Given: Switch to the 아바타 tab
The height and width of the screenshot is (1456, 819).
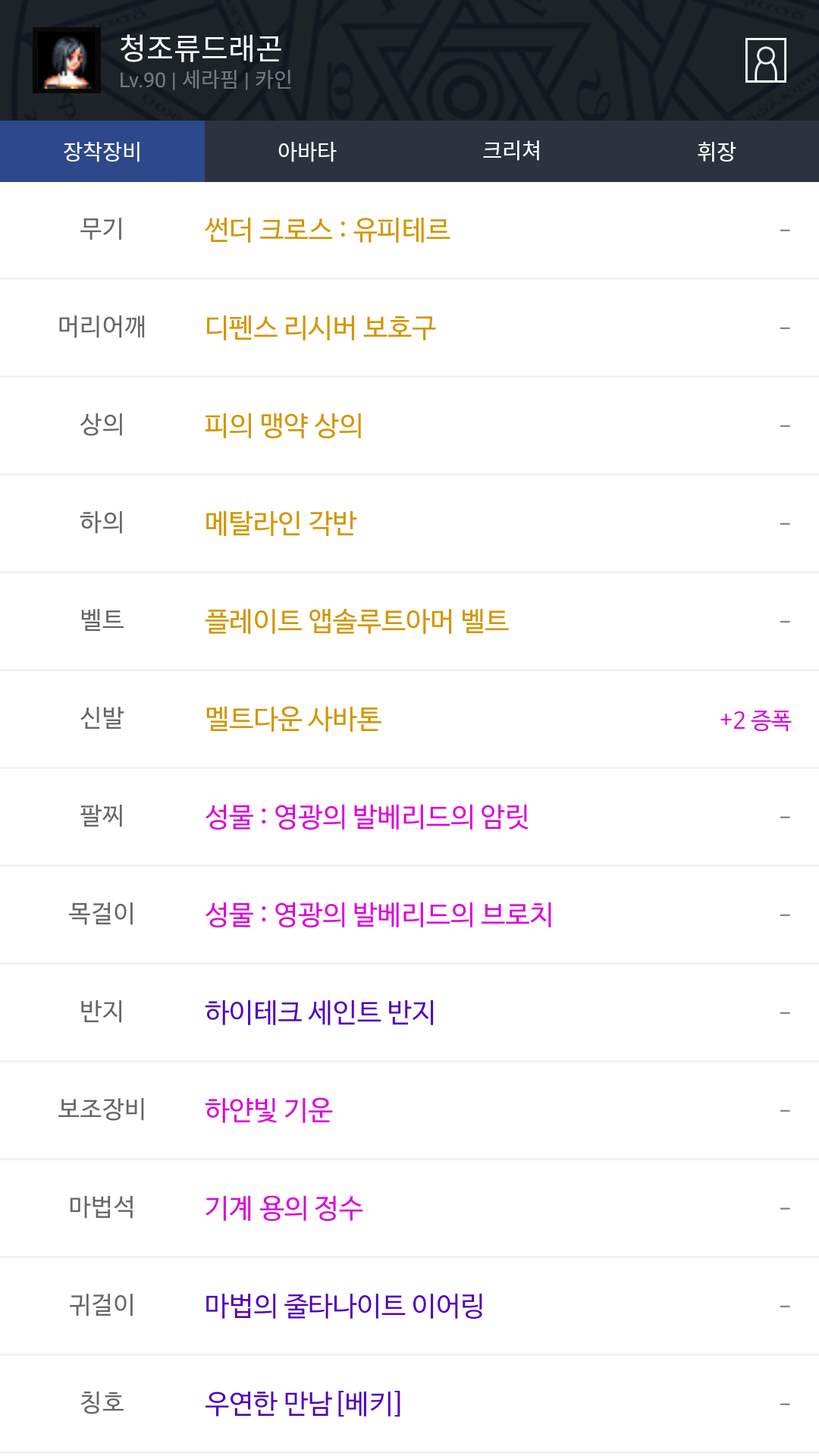Looking at the screenshot, I should click(307, 152).
